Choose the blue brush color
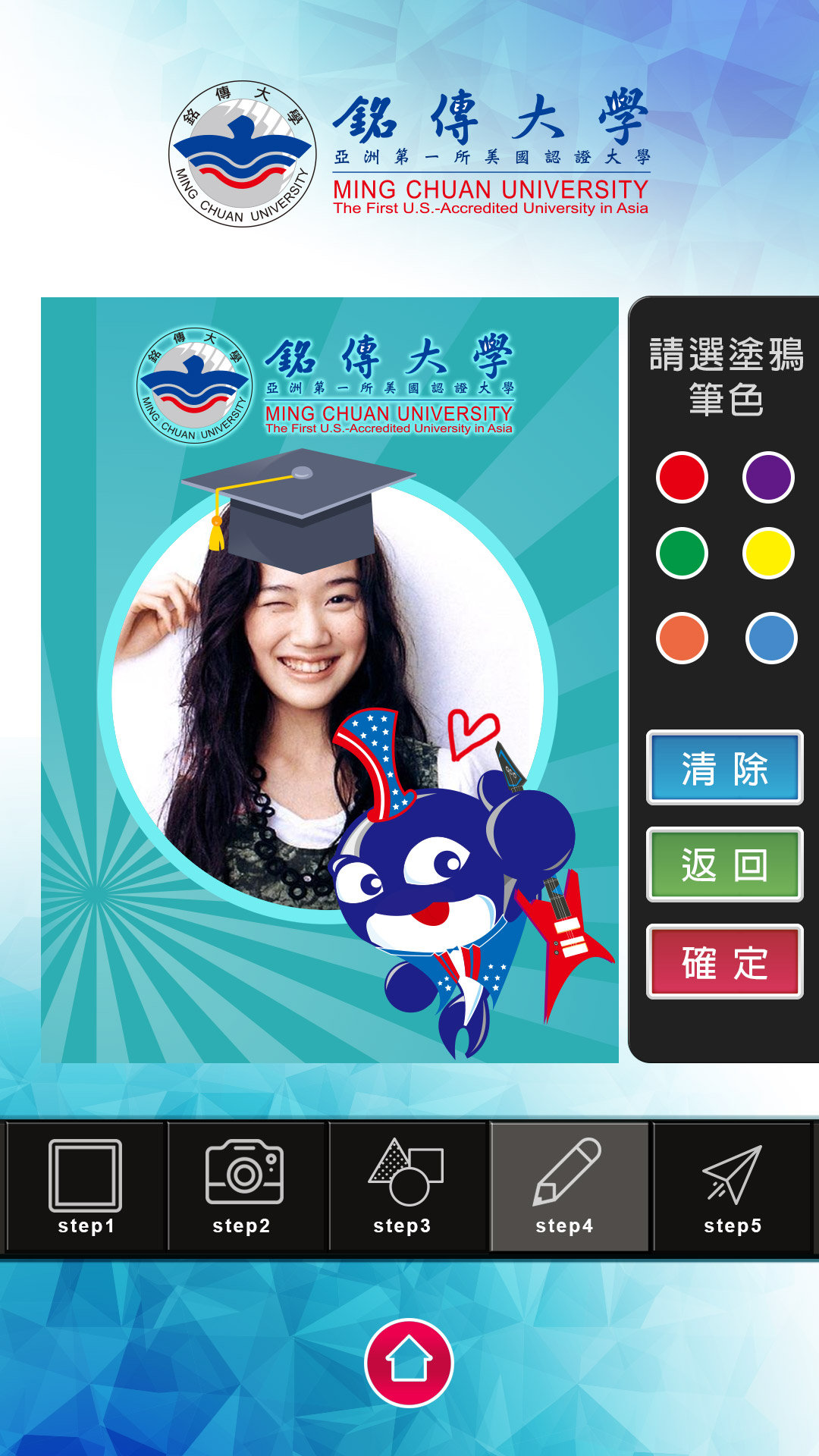The height and width of the screenshot is (1456, 819). click(x=771, y=638)
